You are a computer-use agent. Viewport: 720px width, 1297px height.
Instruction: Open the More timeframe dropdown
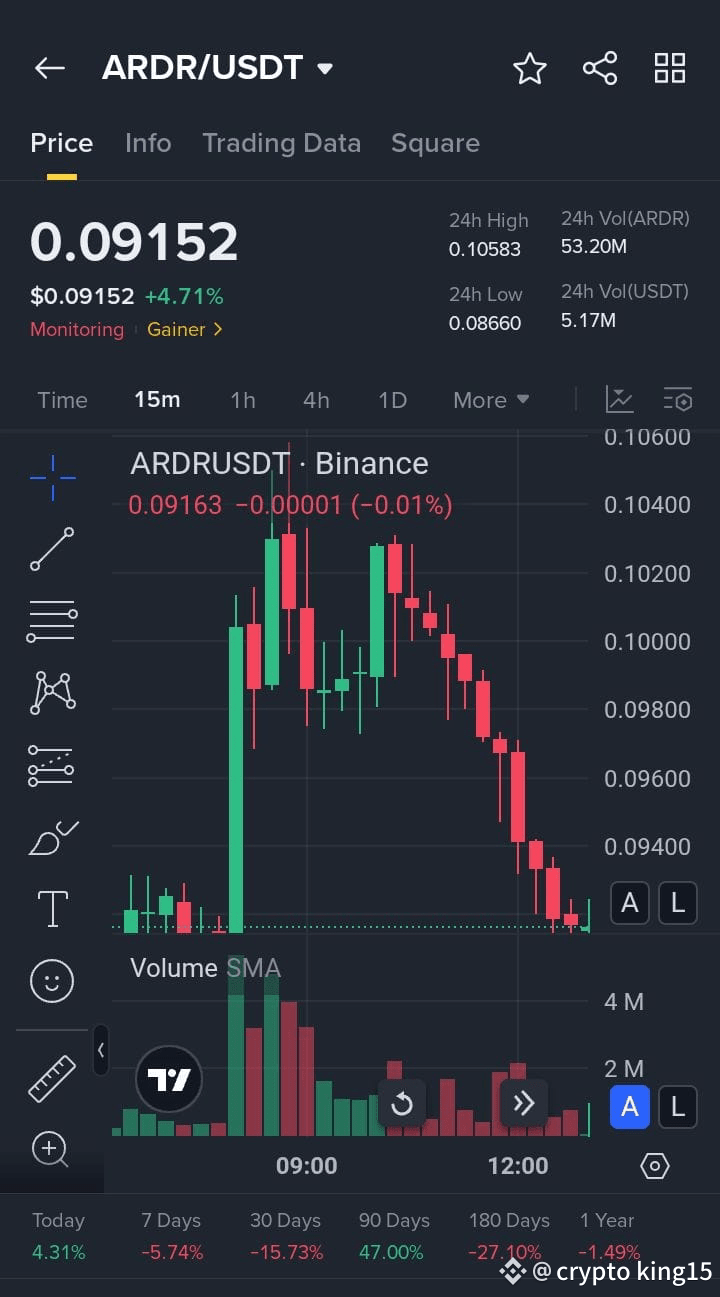[490, 399]
